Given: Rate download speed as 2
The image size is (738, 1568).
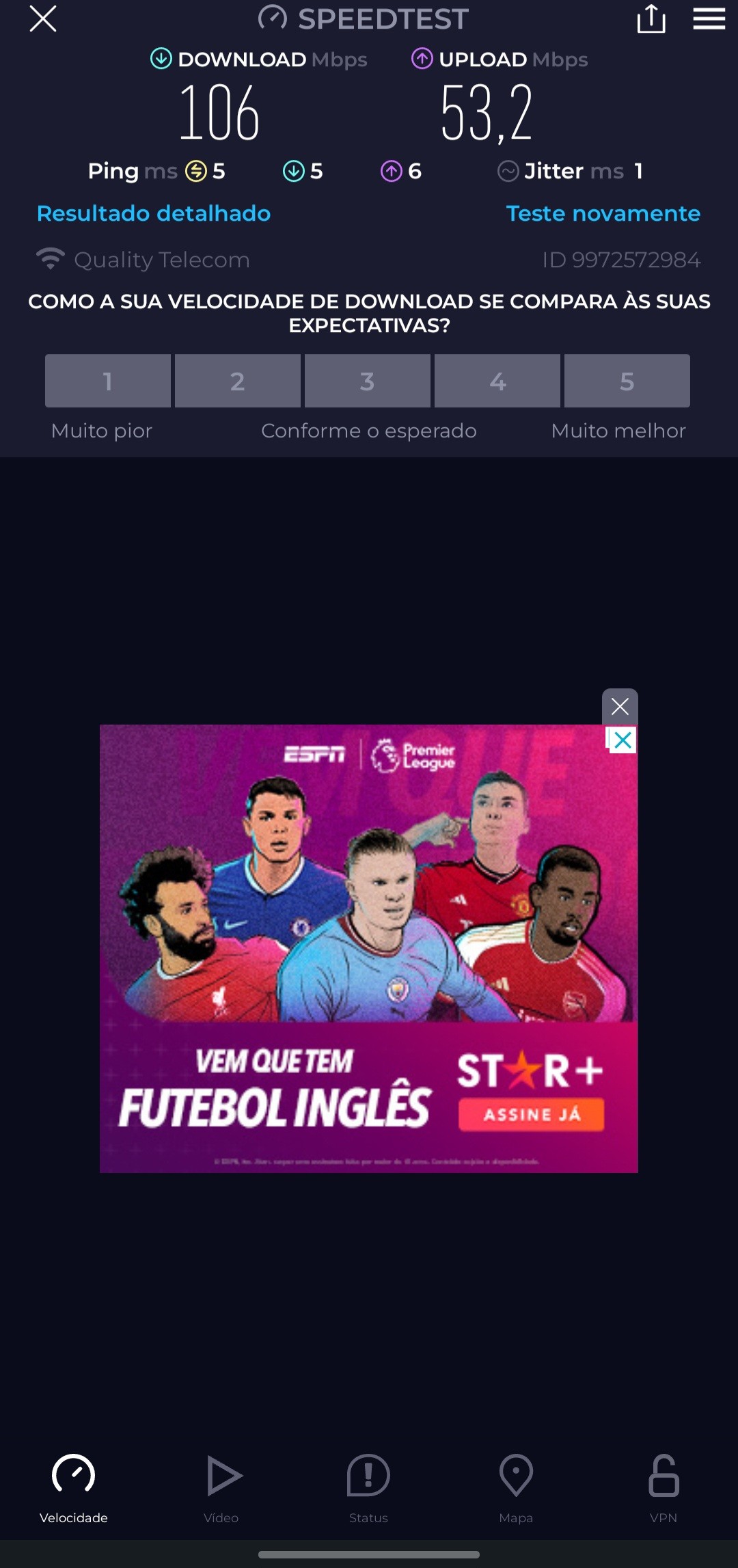Looking at the screenshot, I should pos(238,381).
